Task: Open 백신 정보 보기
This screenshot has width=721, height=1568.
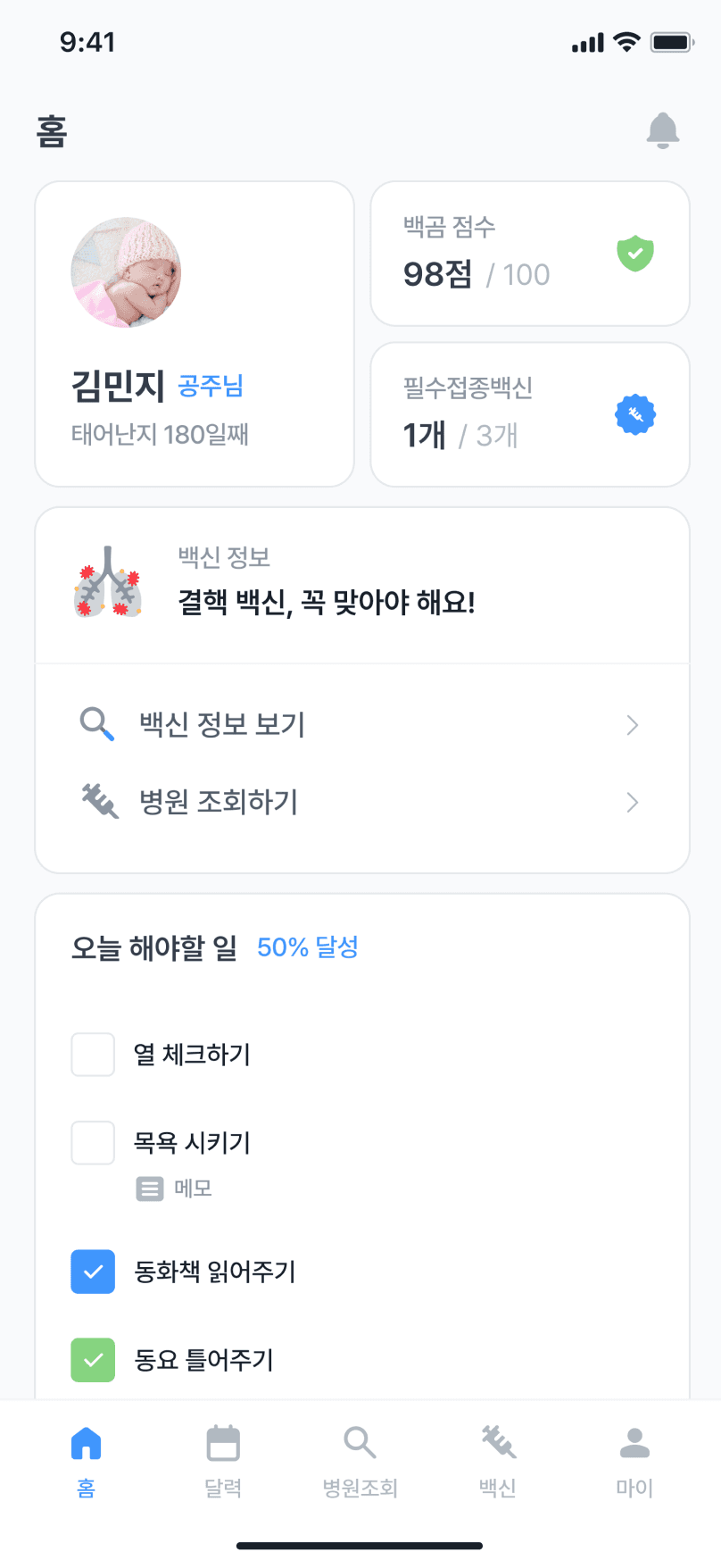Action: 362,724
